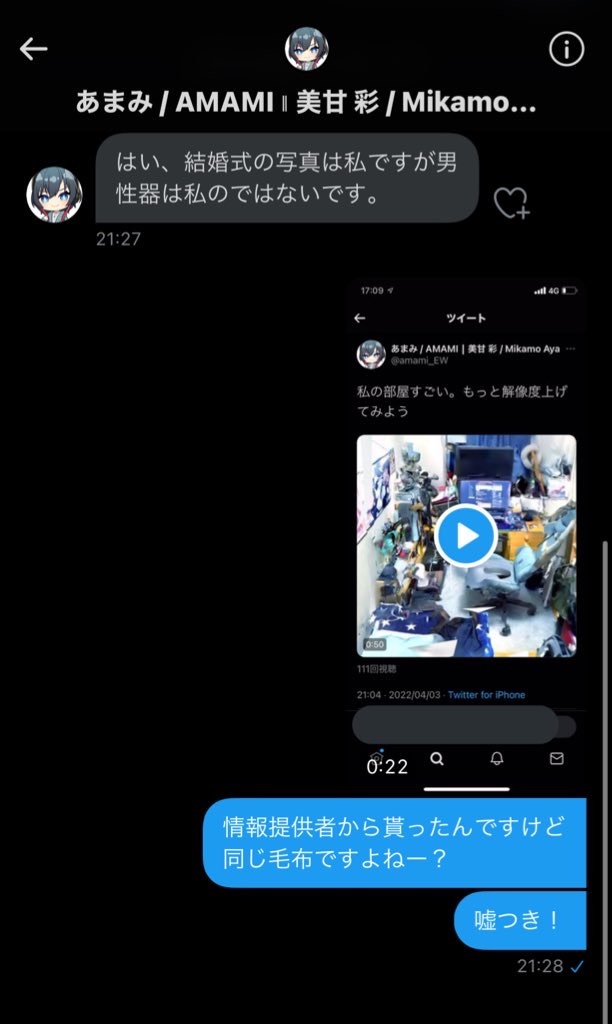Add a heart reaction to the 21:27 message
The image size is (612, 1024).
511,203
